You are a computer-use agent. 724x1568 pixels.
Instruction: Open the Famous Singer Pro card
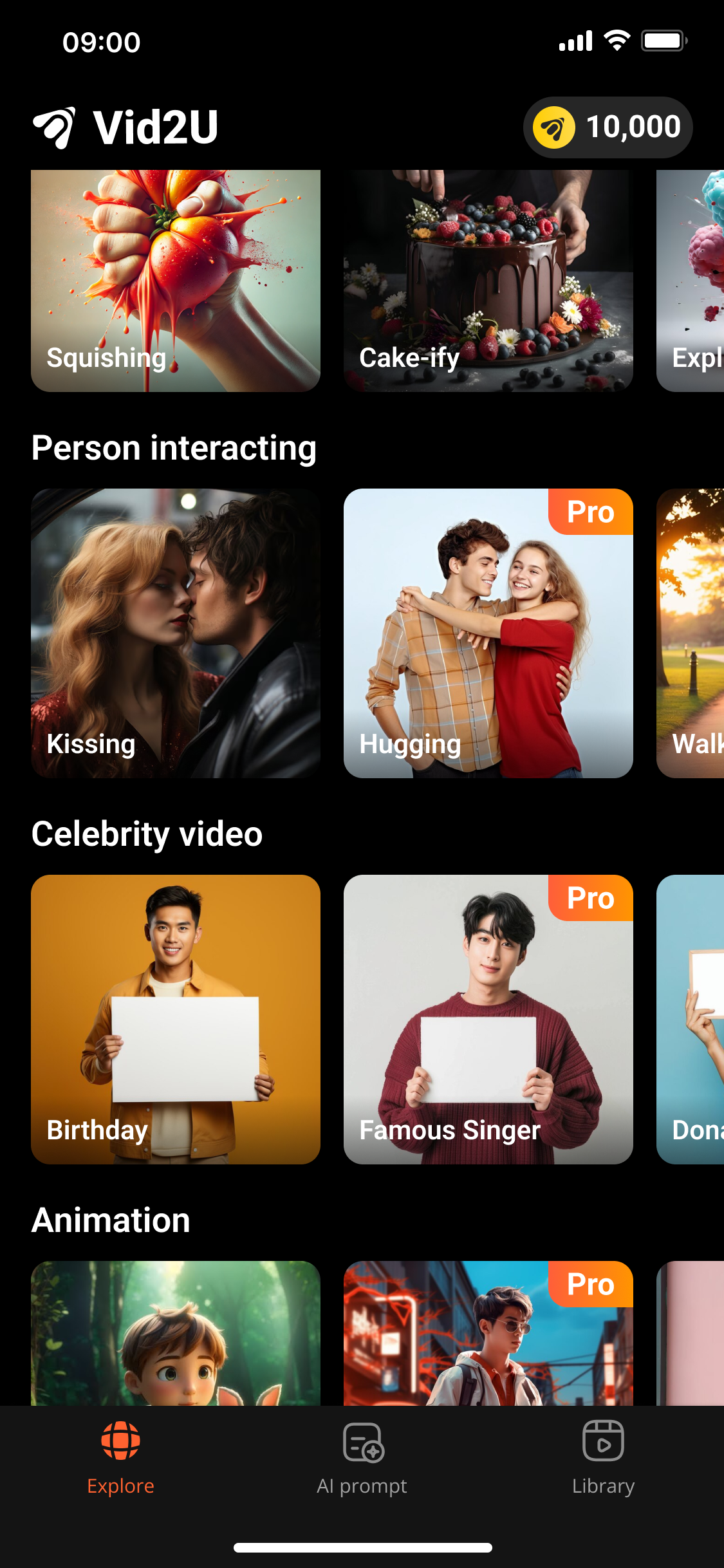[488, 1019]
